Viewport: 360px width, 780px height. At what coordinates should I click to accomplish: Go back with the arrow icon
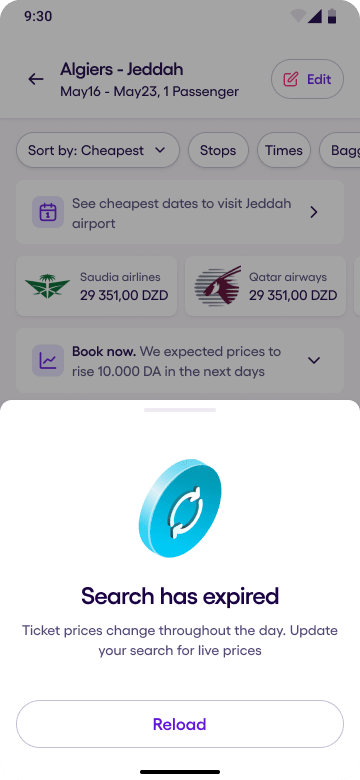coord(36,79)
